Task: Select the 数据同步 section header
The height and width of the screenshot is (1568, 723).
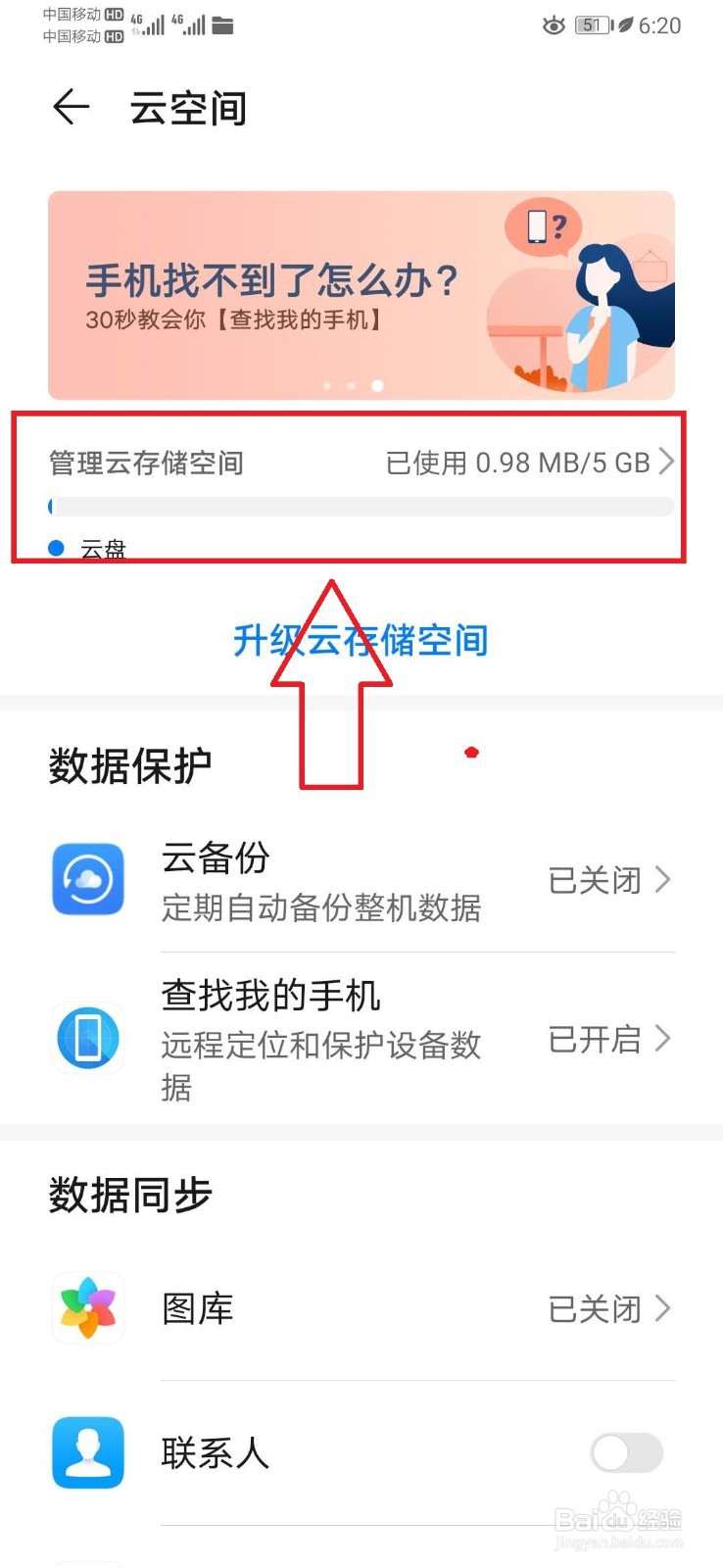Action: [x=130, y=1194]
